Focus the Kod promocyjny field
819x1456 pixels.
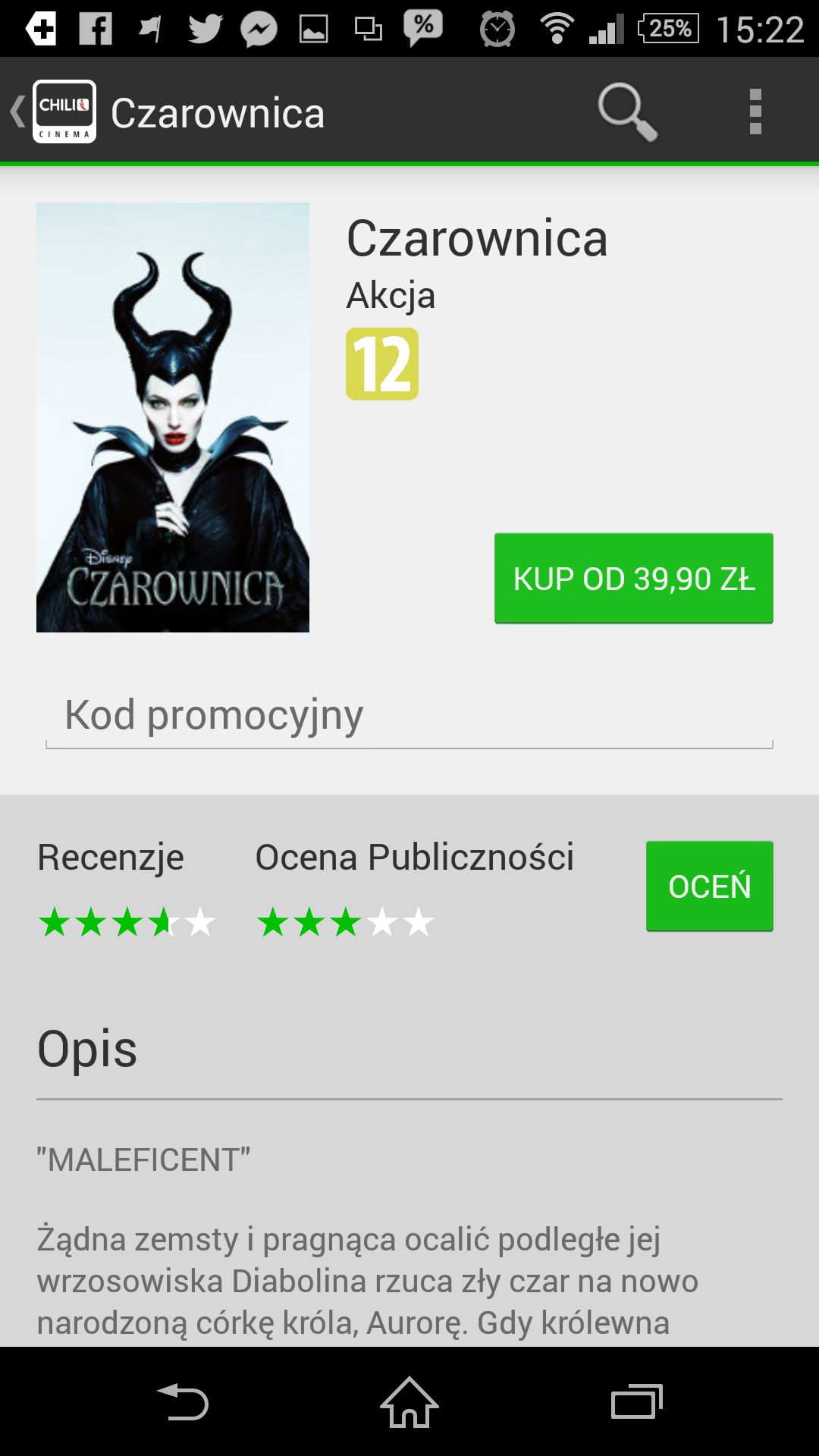[409, 716]
